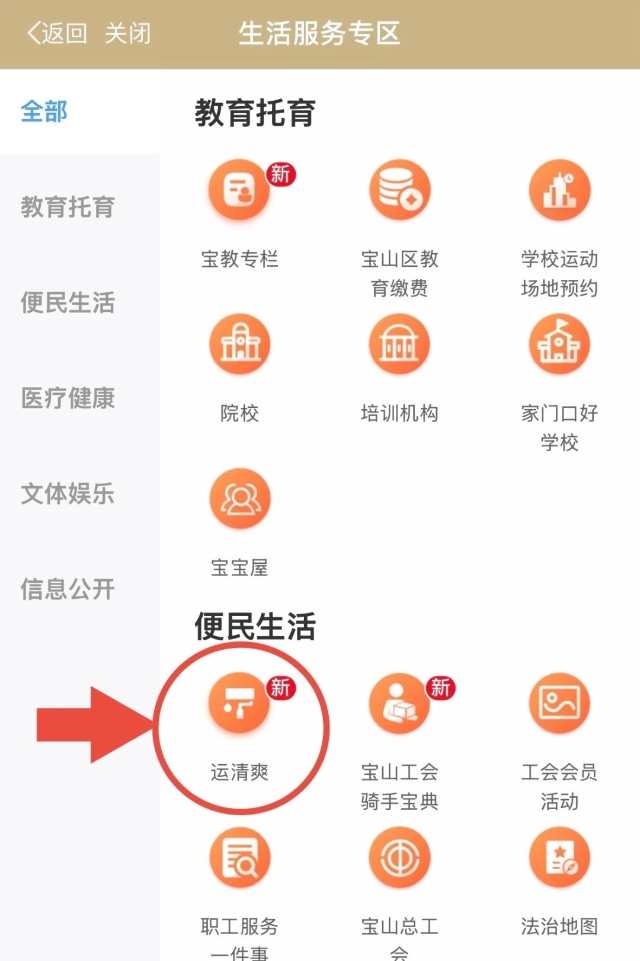Open 家门口好学校

point(559,346)
